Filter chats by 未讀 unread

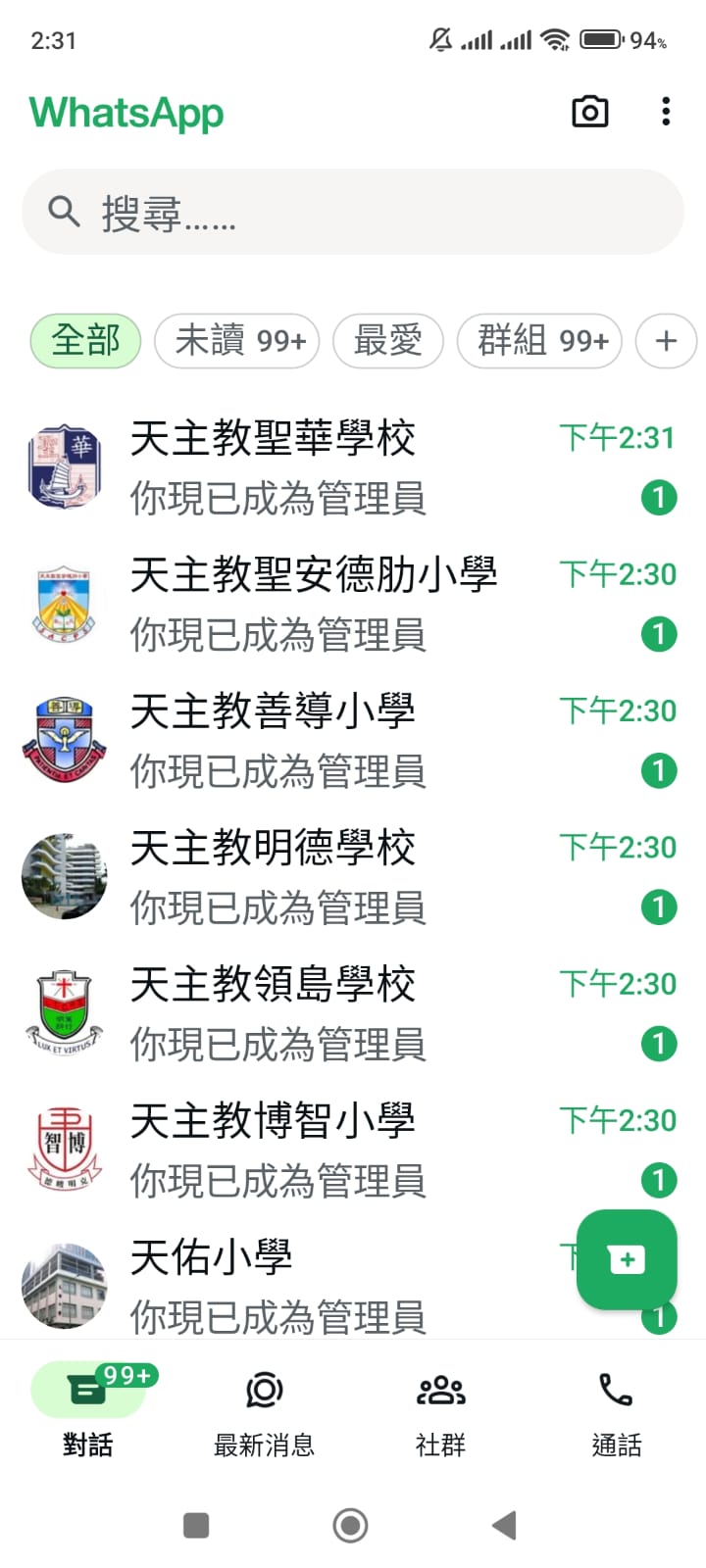coord(237,341)
